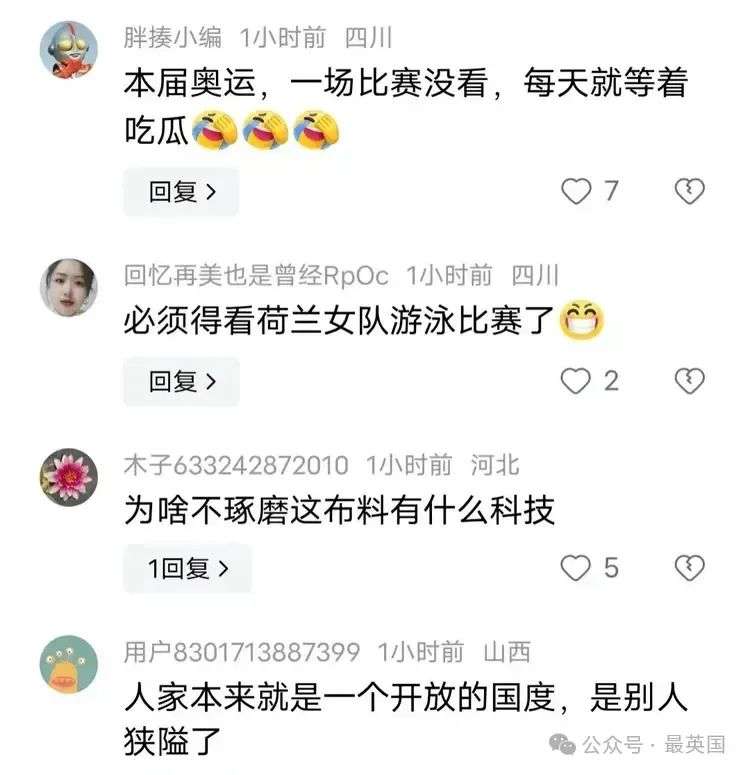Dislike 胖揍小编's comment
Viewport: 750px width, 775px height.
[x=690, y=191]
